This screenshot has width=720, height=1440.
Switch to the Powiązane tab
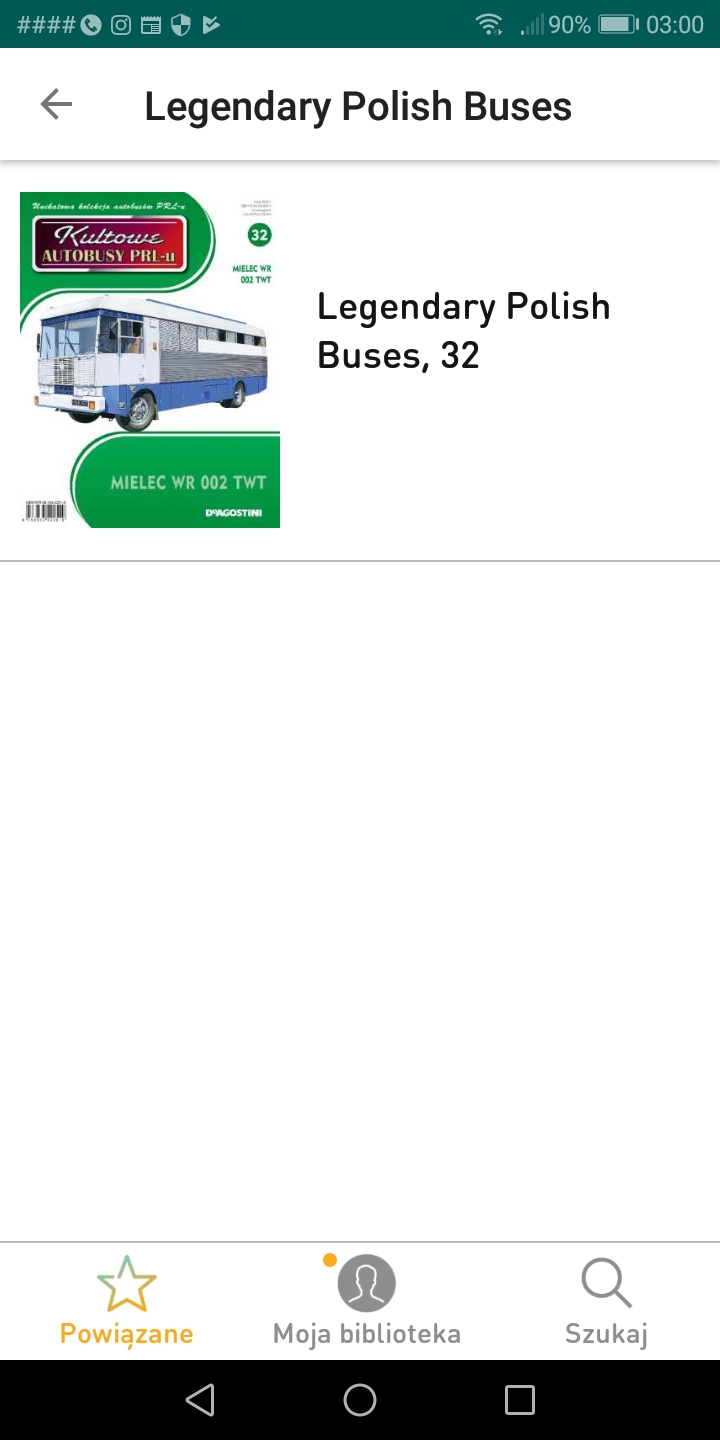tap(126, 1301)
